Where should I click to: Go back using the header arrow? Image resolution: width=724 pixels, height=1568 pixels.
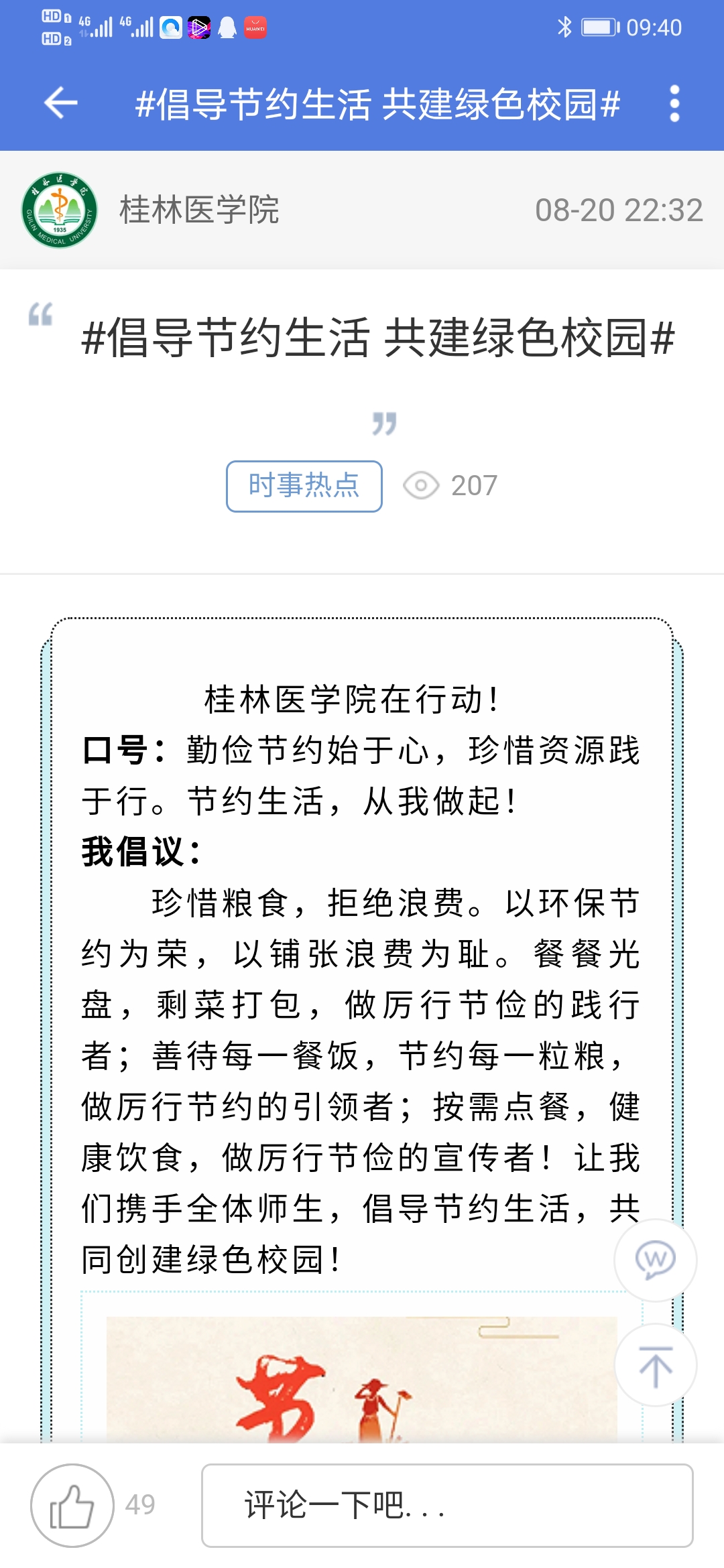click(x=61, y=103)
